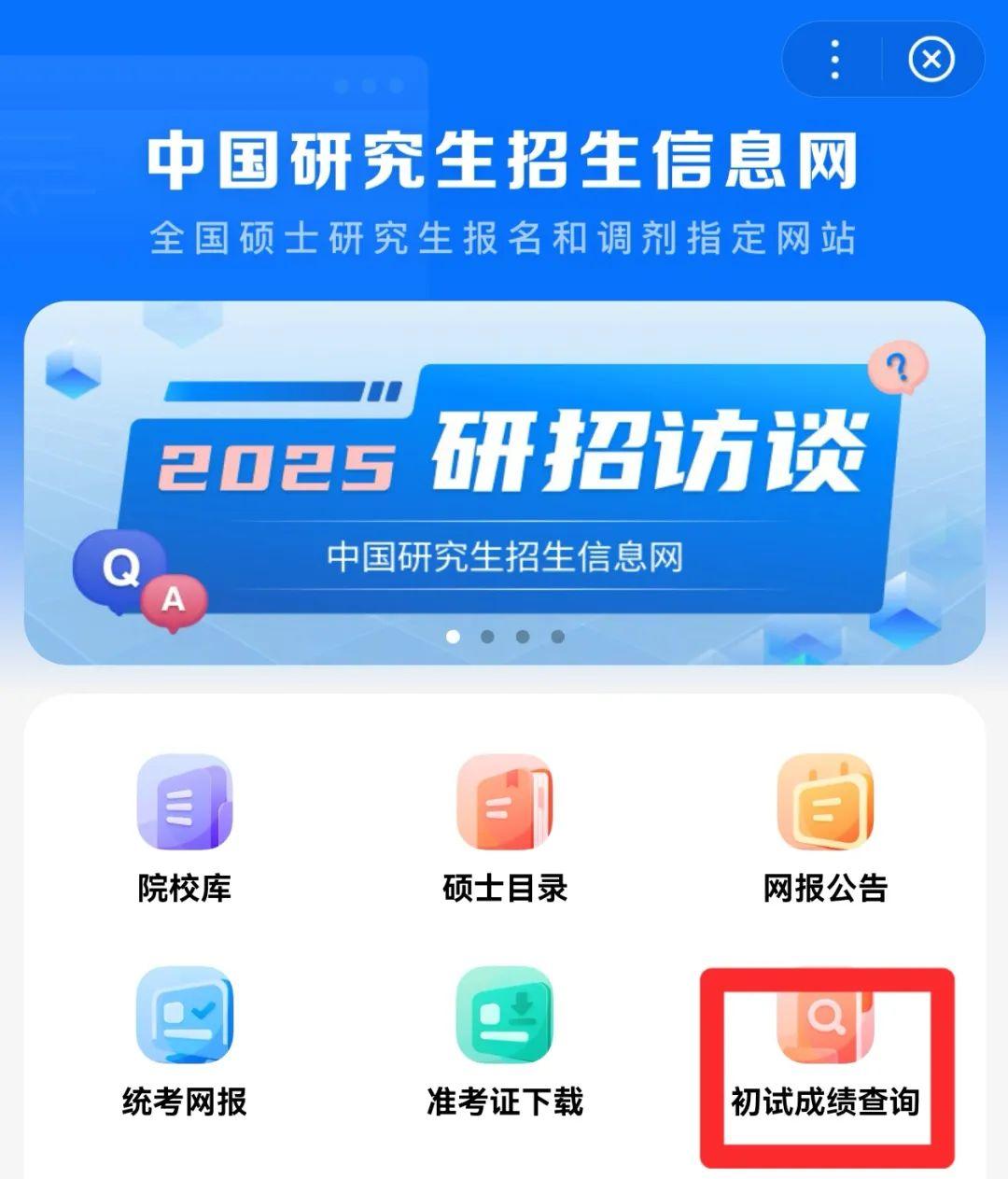Open the 2025 研招访谈 banner
The height and width of the screenshot is (1179, 1008).
click(x=504, y=481)
